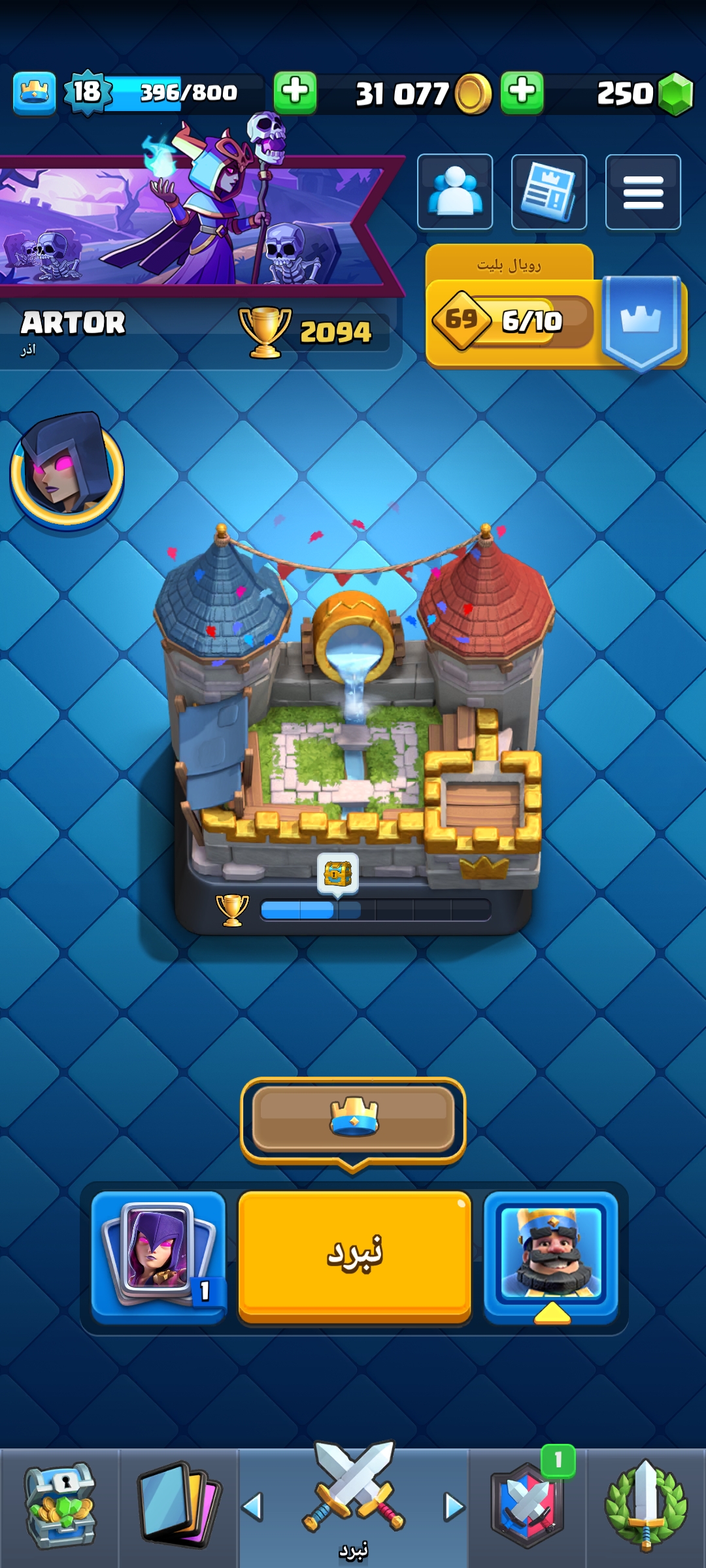Go to the next tab with the right arrow
The width and height of the screenshot is (706, 1568).
(454, 1506)
